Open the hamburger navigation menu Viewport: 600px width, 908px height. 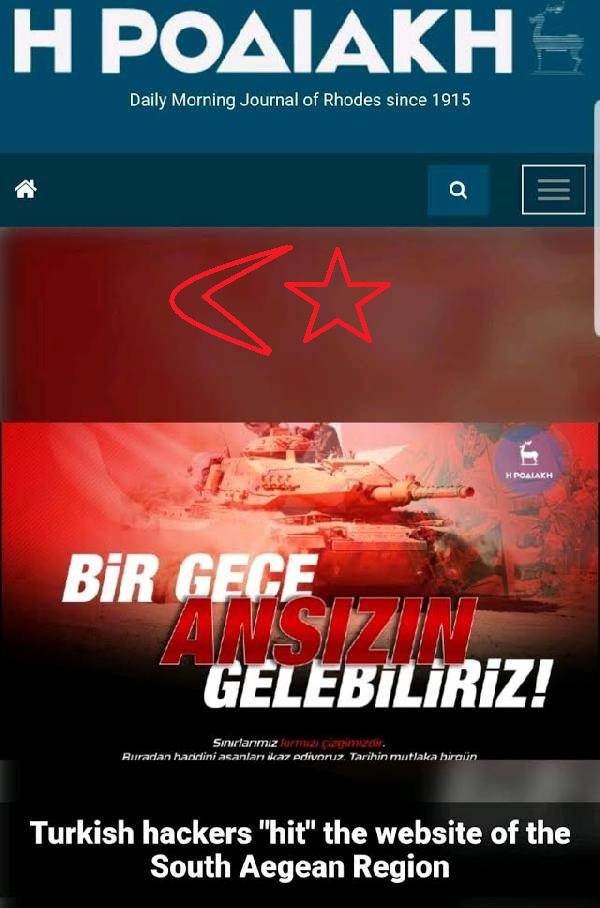click(x=553, y=190)
